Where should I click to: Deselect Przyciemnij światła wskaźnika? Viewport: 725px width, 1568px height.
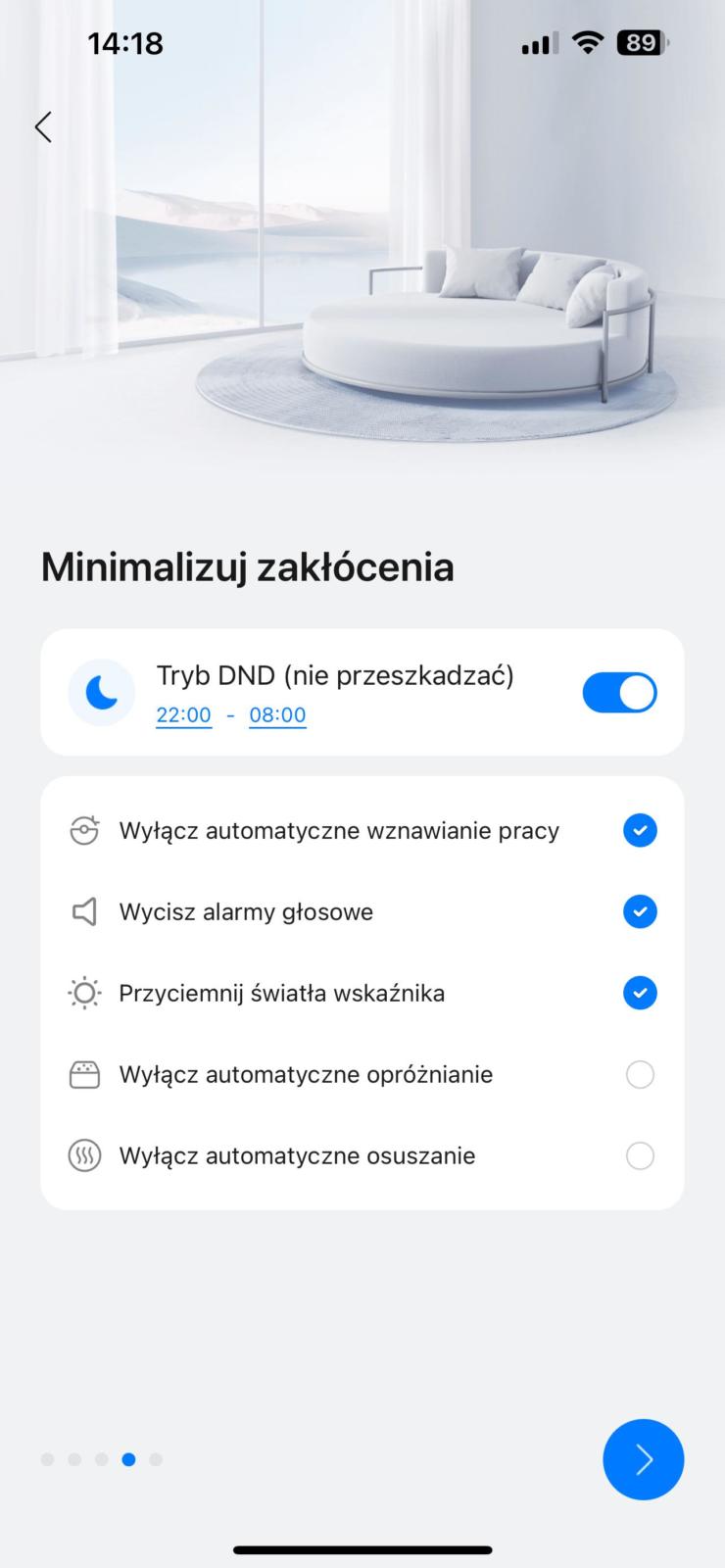640,994
